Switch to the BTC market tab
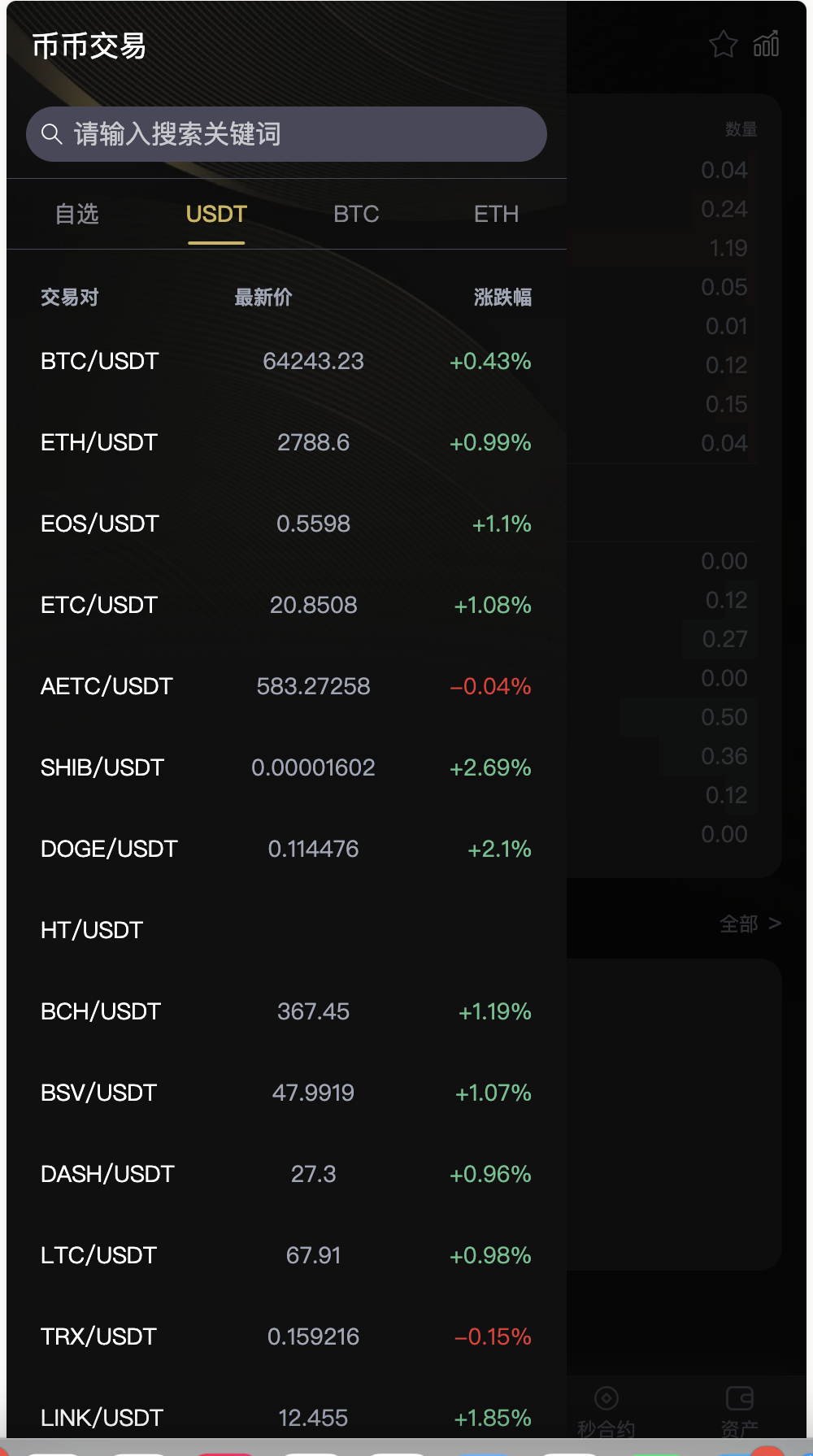Screen dimensions: 813x1456 (x=356, y=214)
